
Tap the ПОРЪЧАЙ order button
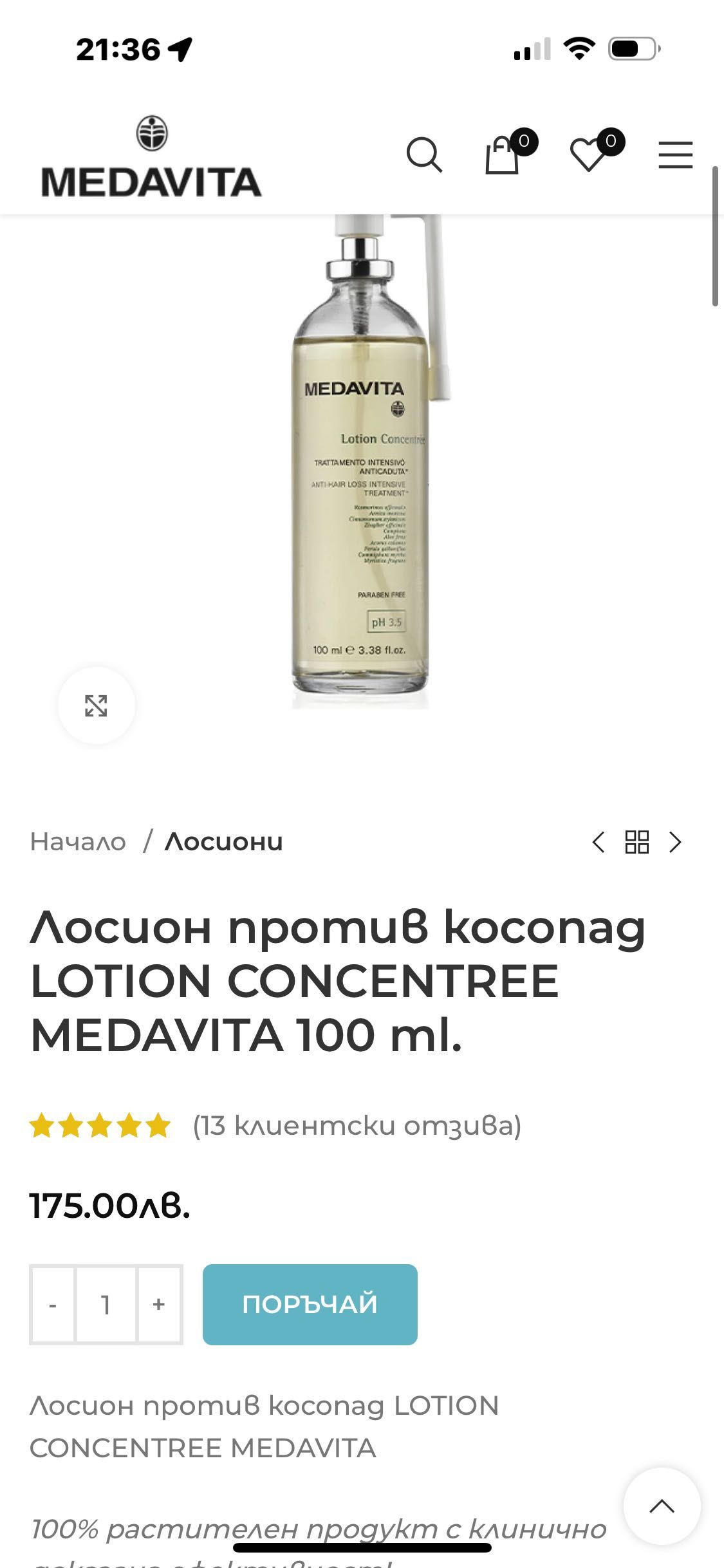(x=310, y=1305)
